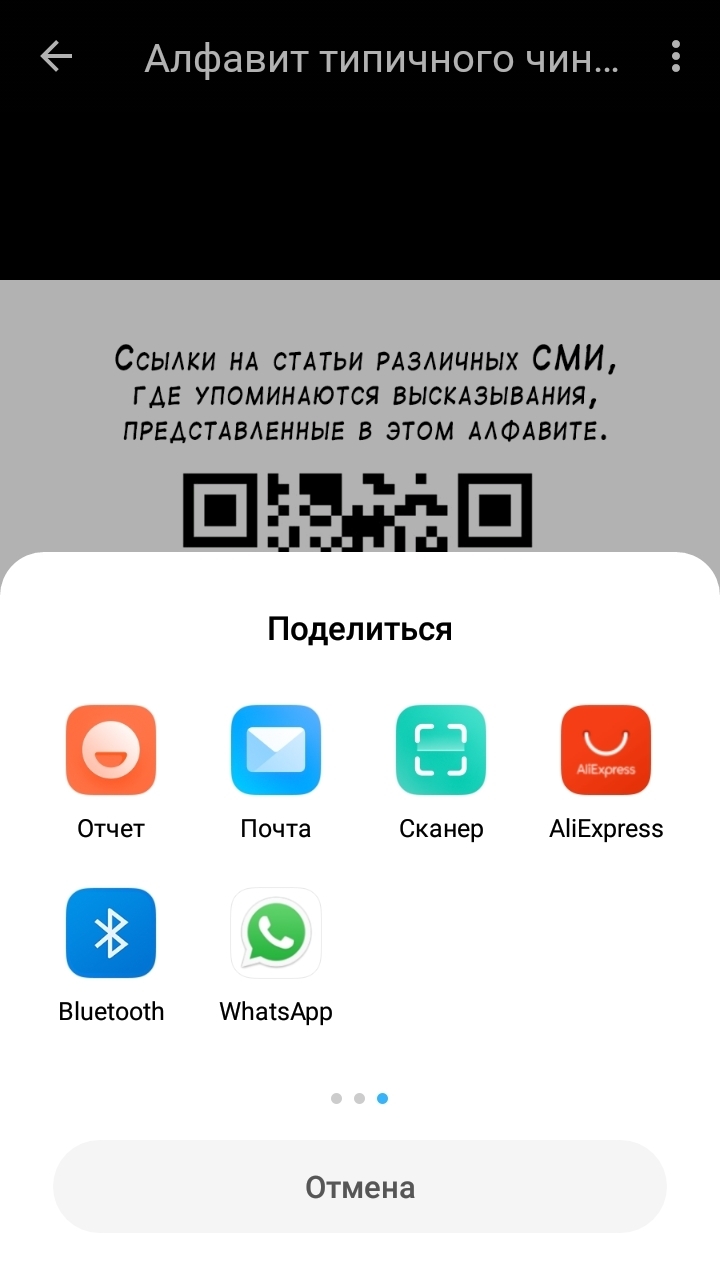Share to WhatsApp
This screenshot has width=720, height=1280.
pyautogui.click(x=276, y=933)
